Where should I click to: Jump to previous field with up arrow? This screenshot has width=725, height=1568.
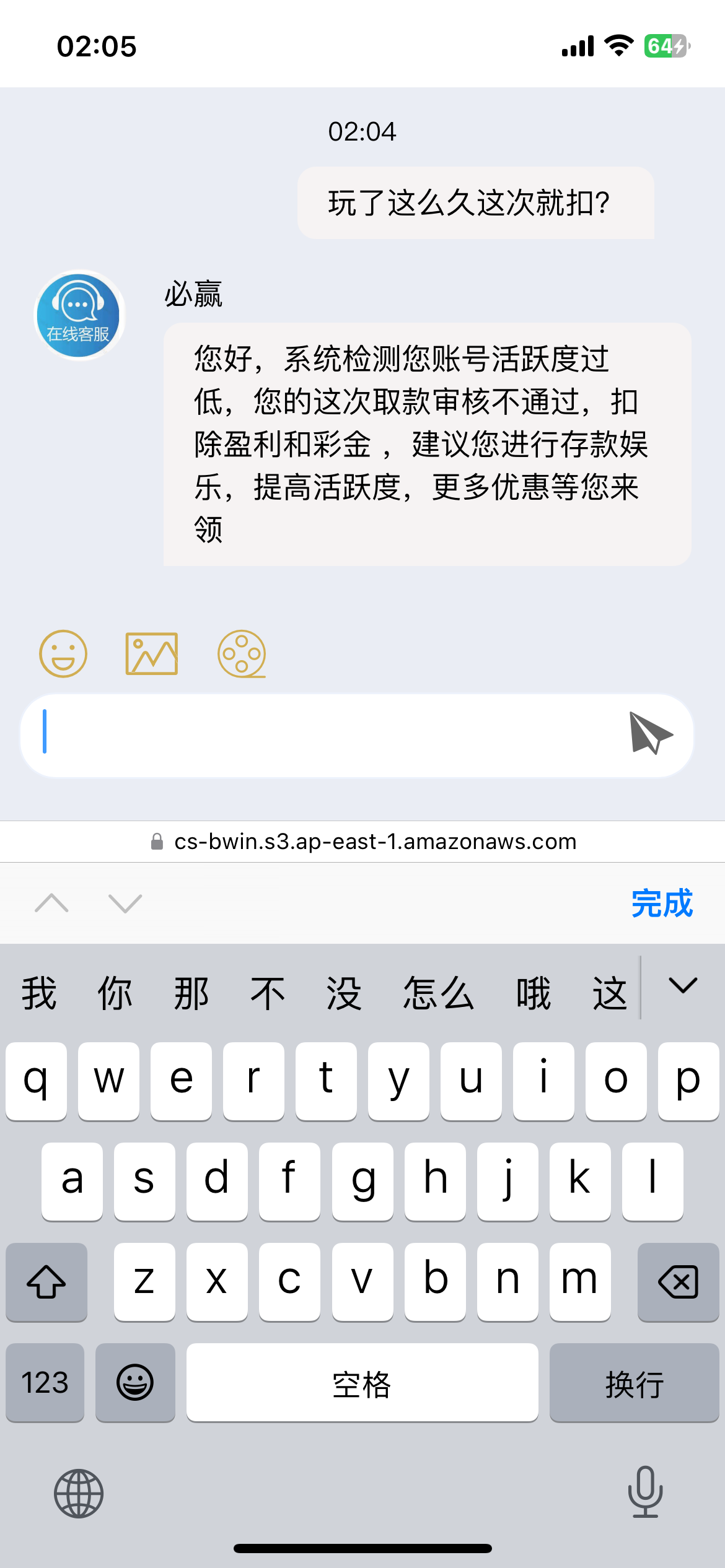click(x=52, y=904)
